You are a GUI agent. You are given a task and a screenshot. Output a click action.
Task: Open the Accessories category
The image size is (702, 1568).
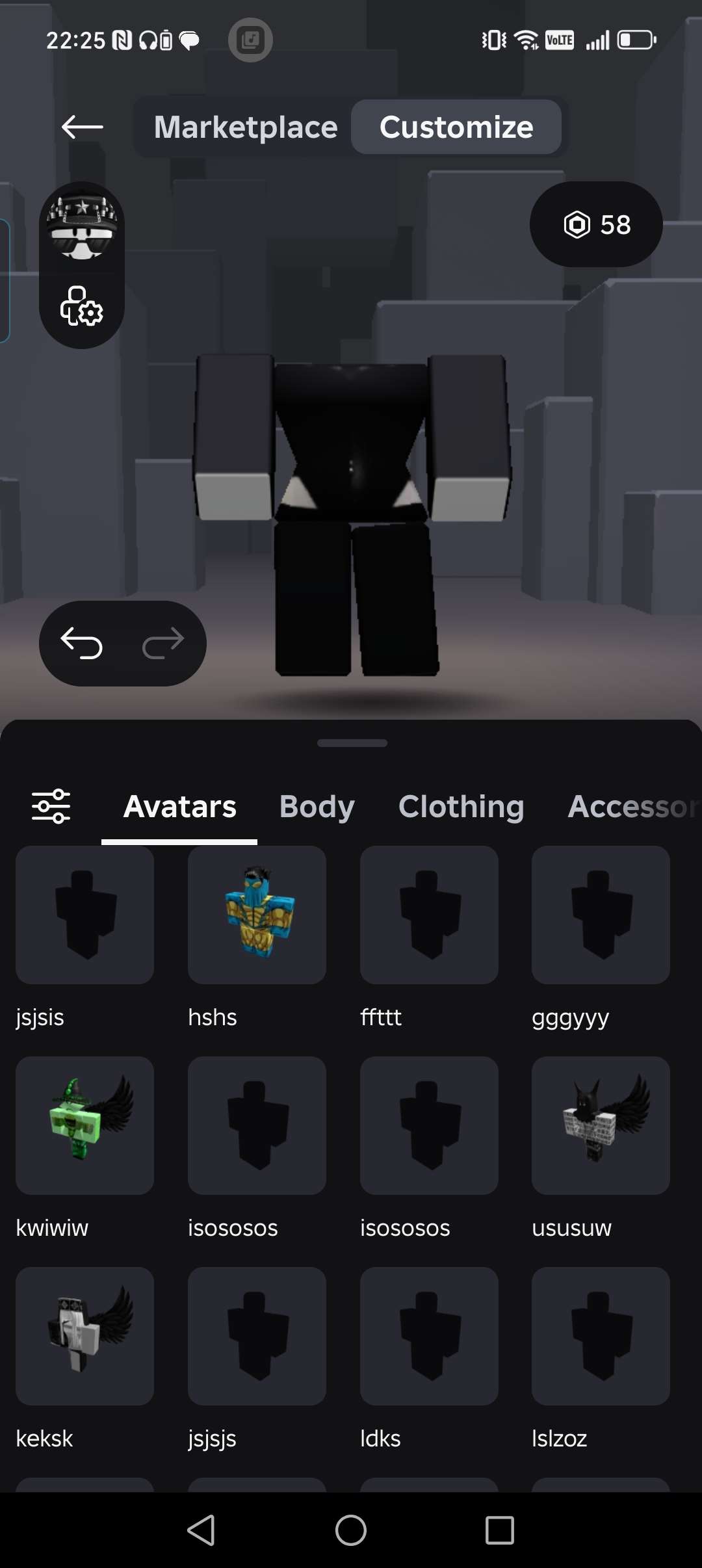pos(630,806)
